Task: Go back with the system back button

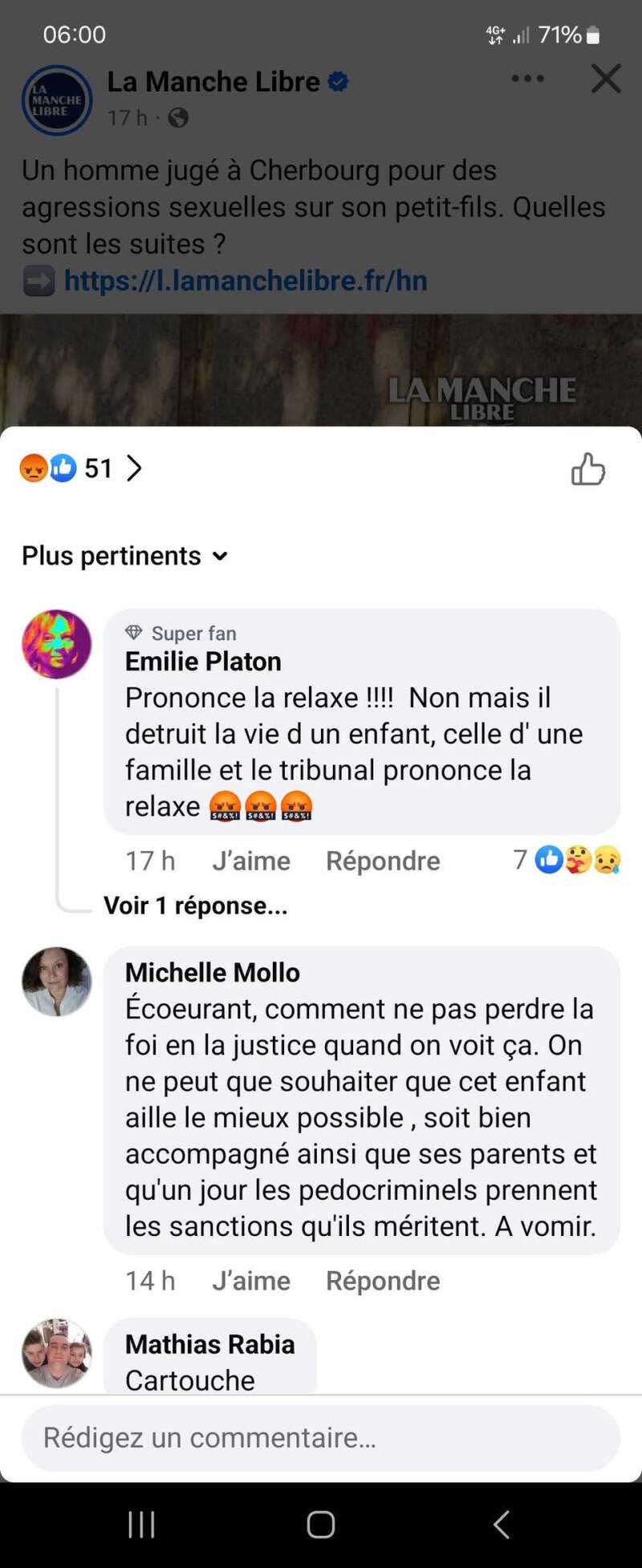Action: (501, 1524)
